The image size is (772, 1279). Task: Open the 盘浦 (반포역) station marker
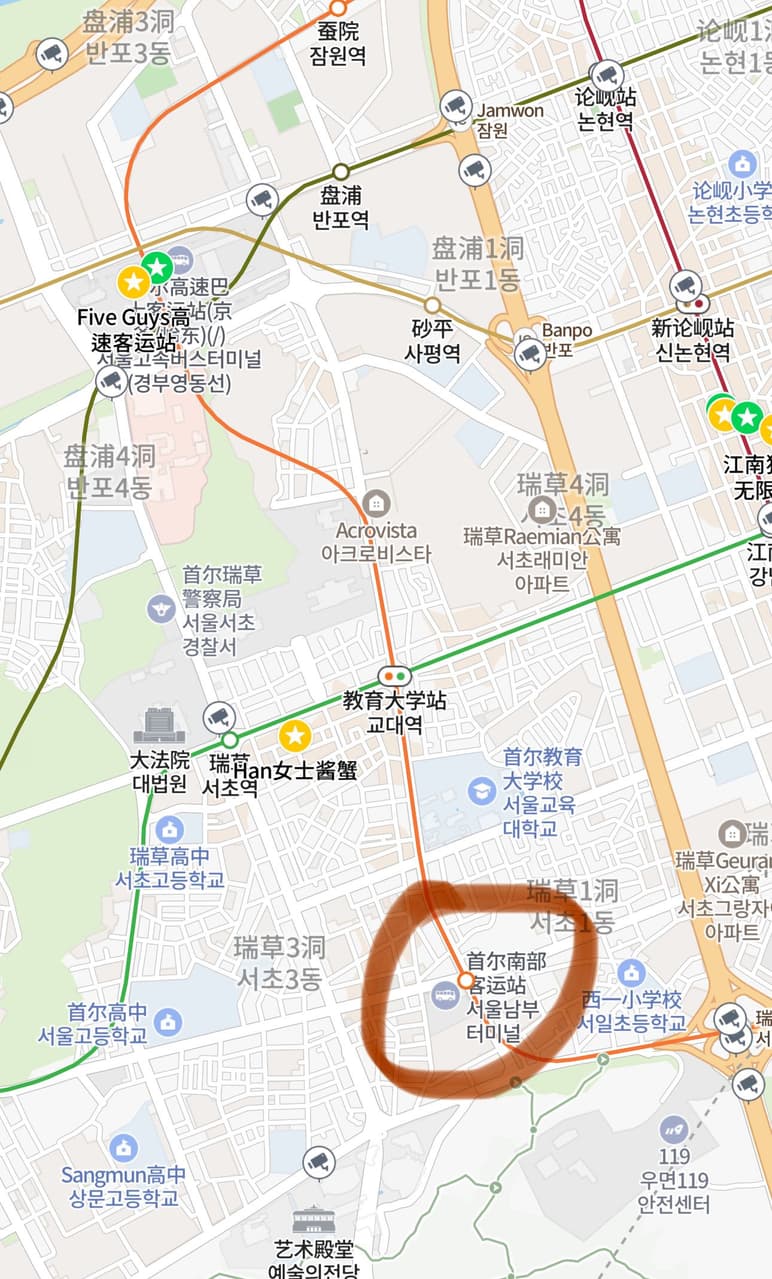coord(341,171)
